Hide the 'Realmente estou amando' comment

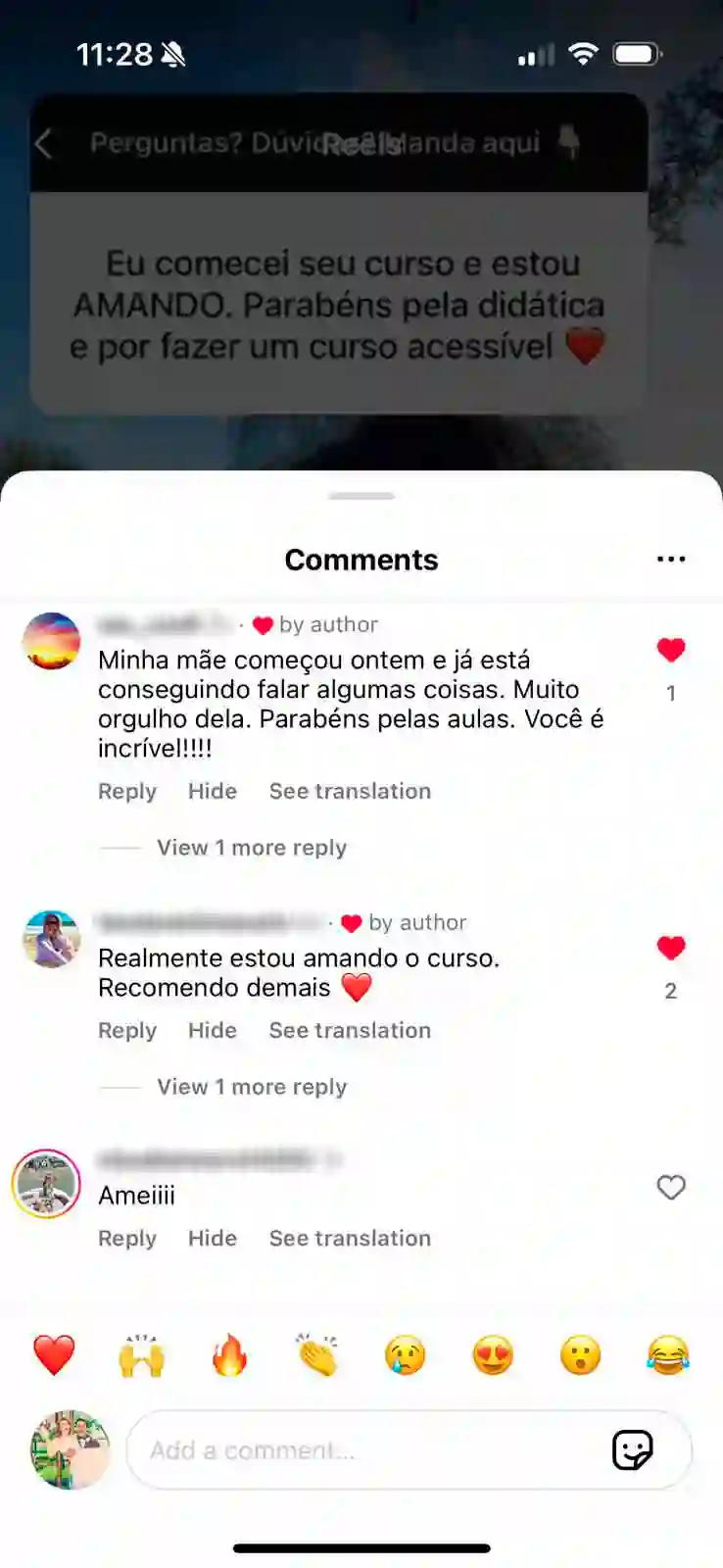(x=213, y=1030)
